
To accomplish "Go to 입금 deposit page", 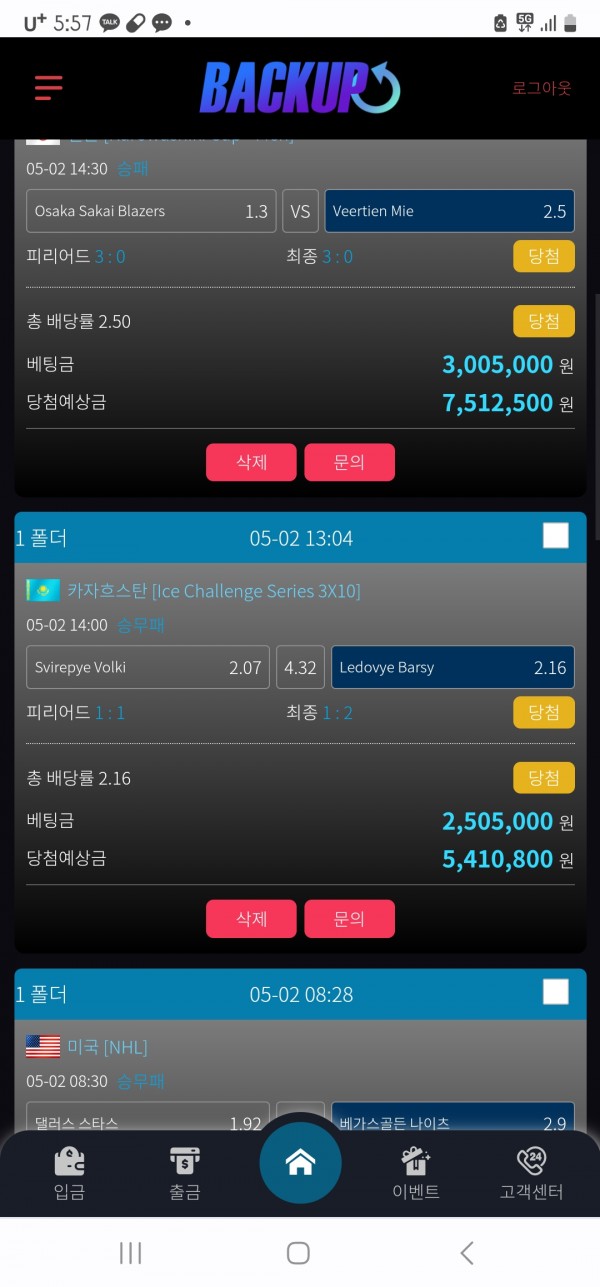I will pos(69,1174).
